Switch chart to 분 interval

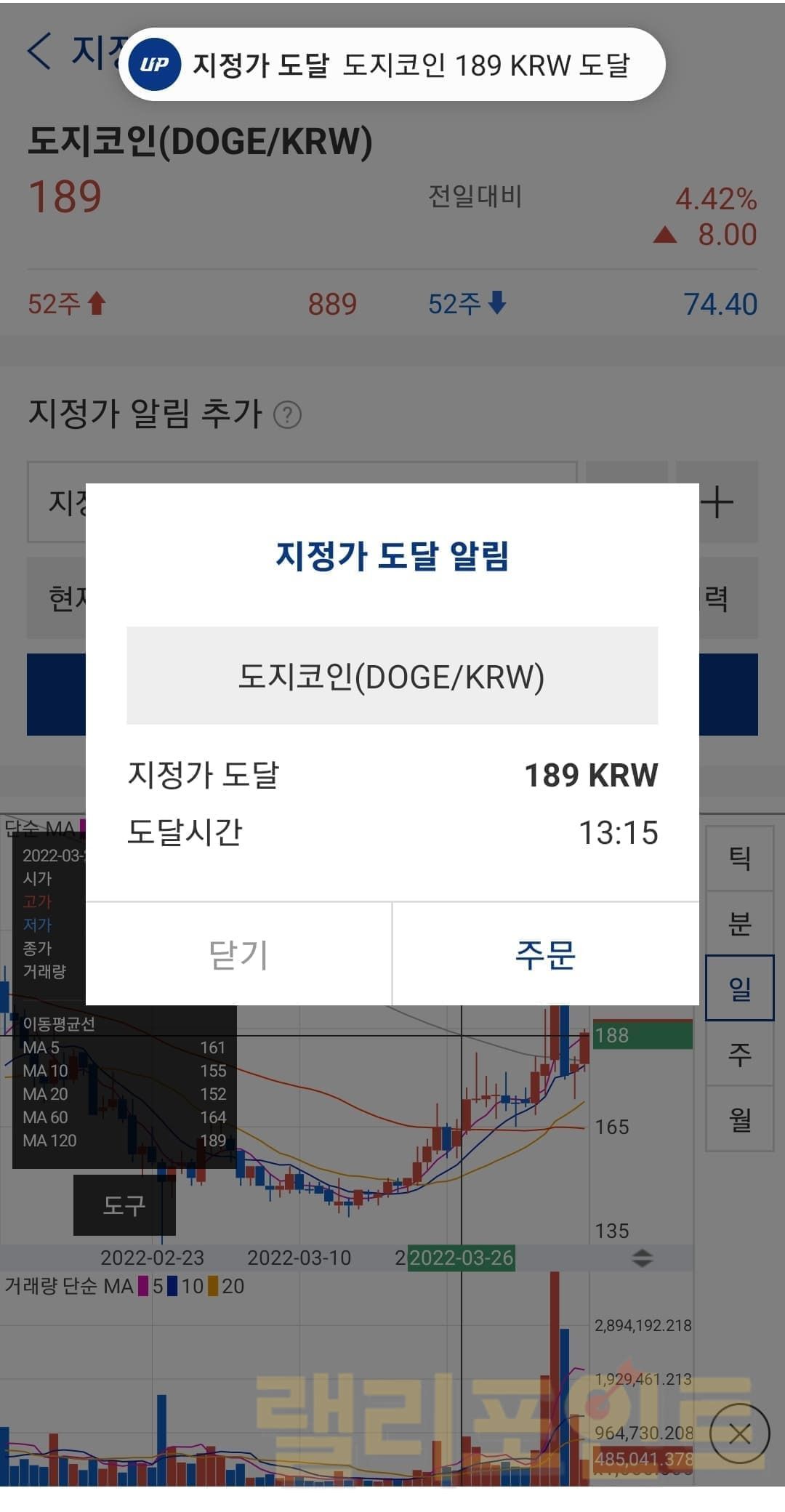739,923
